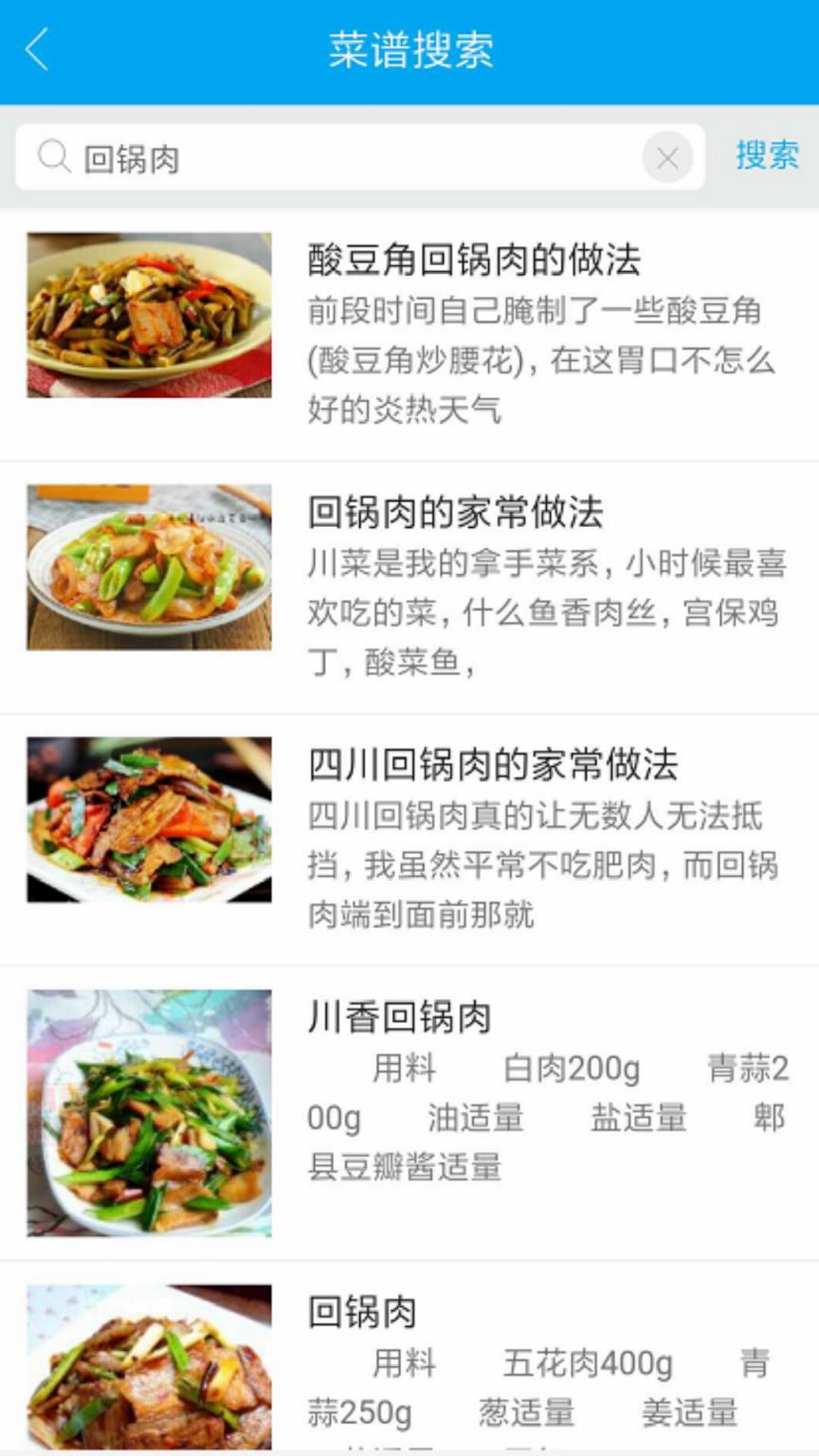Clear the search keyword with the X icon
819x1456 pixels.
(667, 157)
